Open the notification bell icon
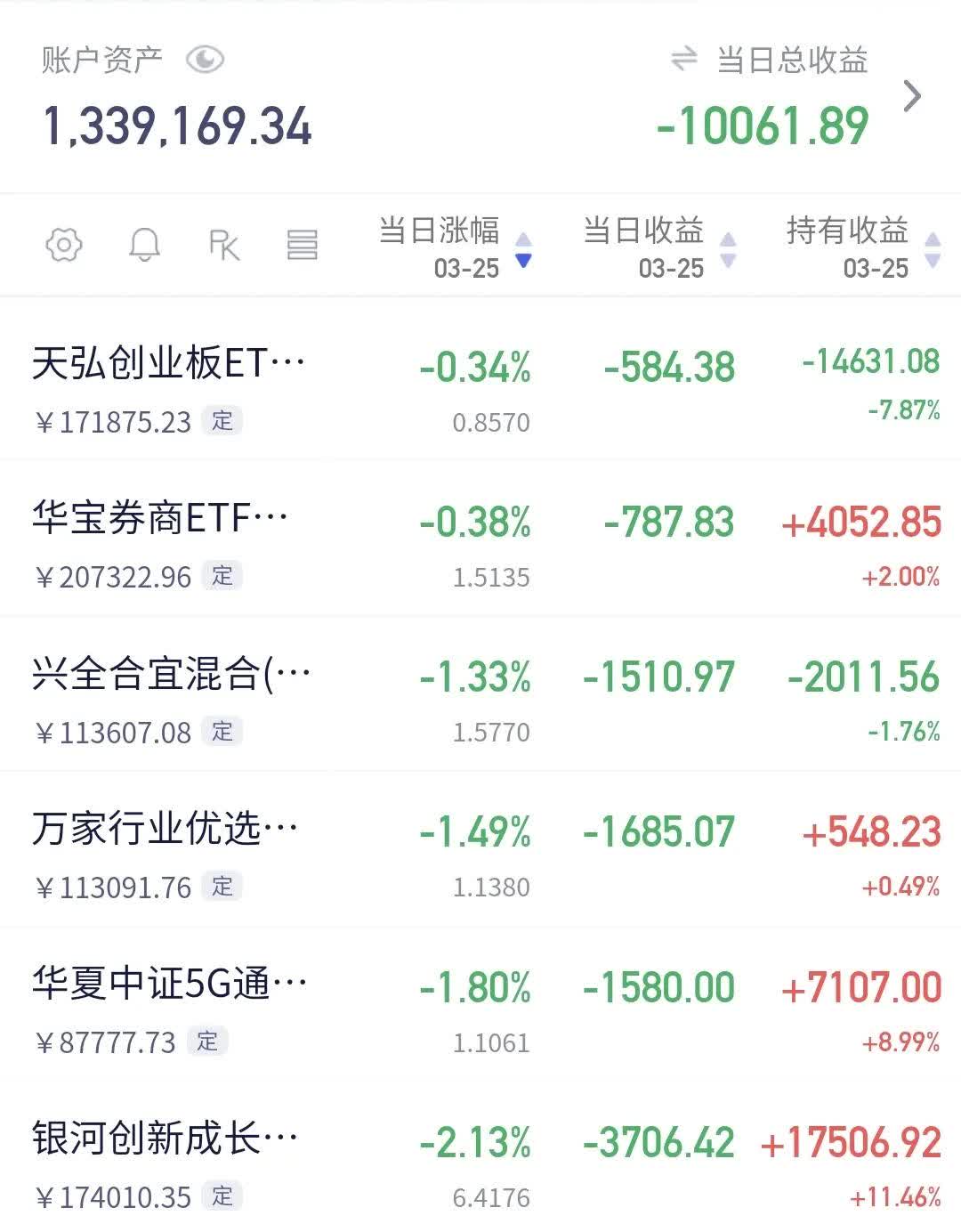 [147, 245]
